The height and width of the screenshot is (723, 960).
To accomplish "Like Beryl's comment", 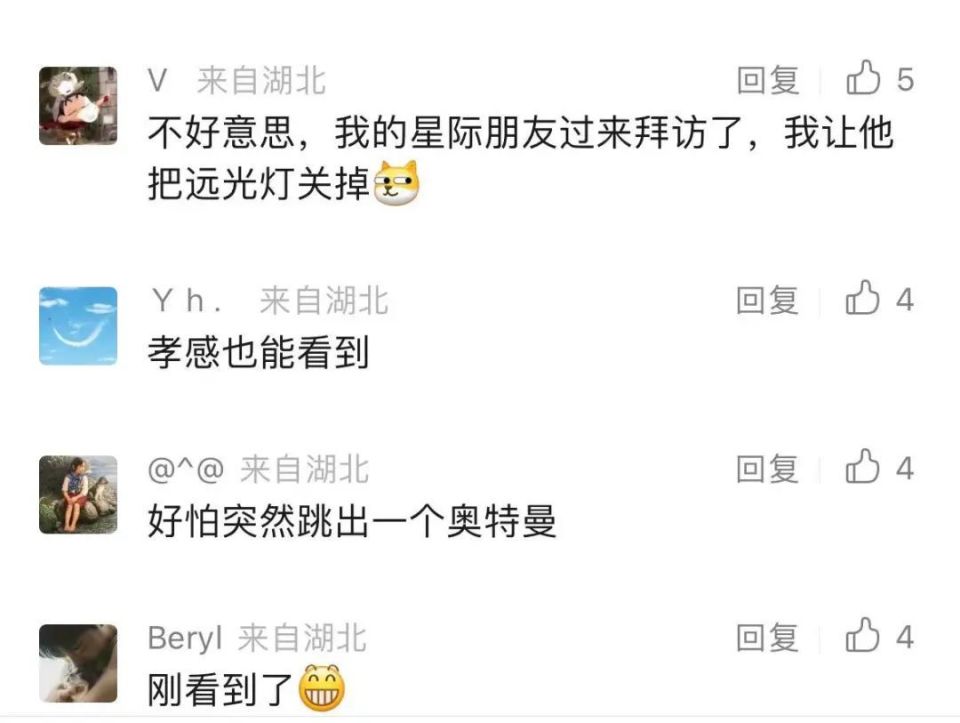I will click(x=864, y=636).
